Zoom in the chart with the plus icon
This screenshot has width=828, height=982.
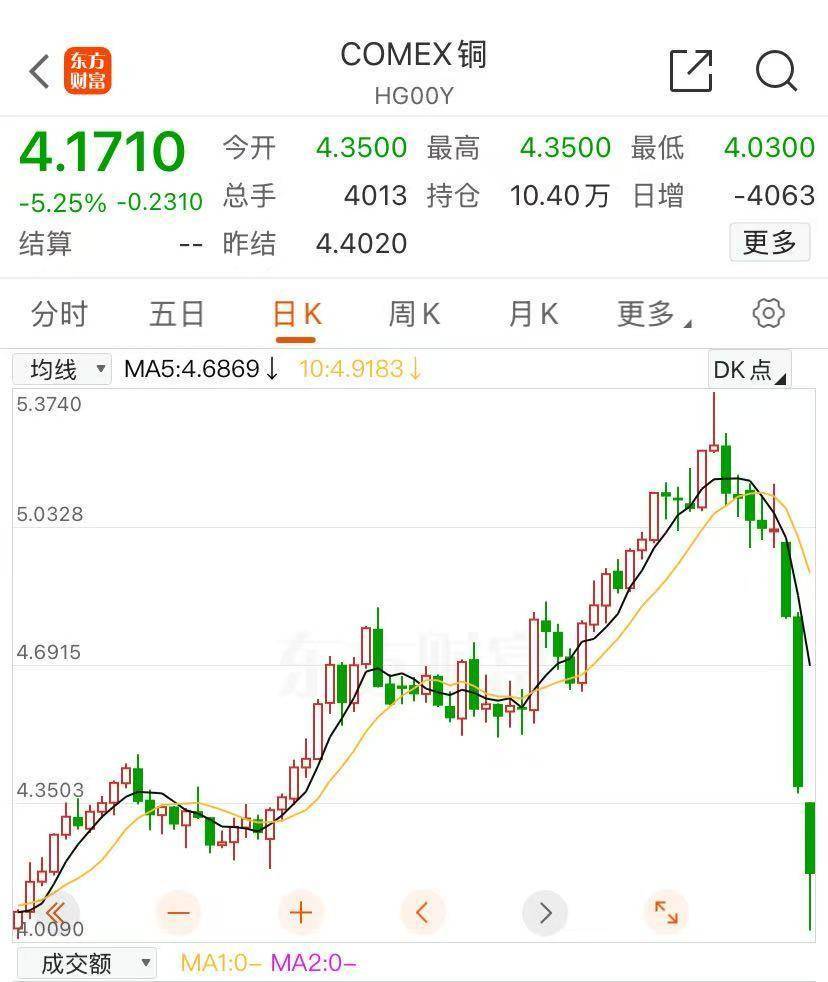(300, 912)
